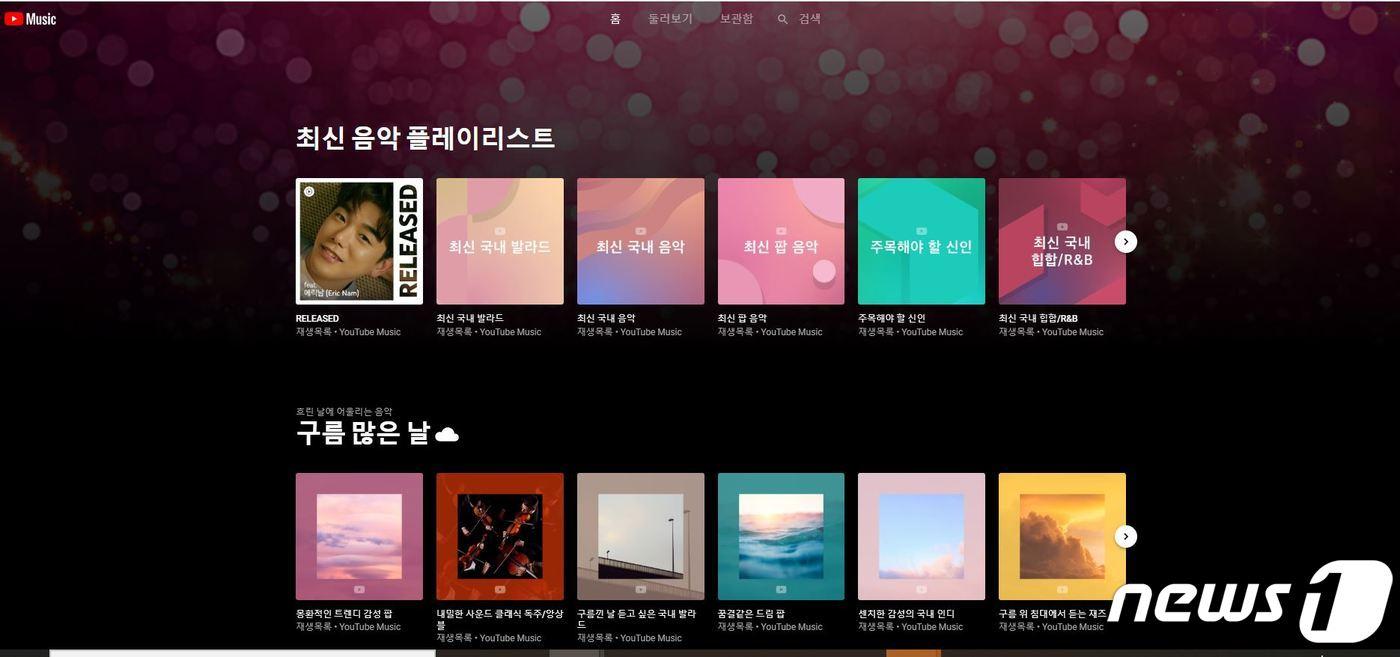Tap the YouTube Music home logo
Image resolution: width=1400 pixels, height=657 pixels.
(31, 19)
